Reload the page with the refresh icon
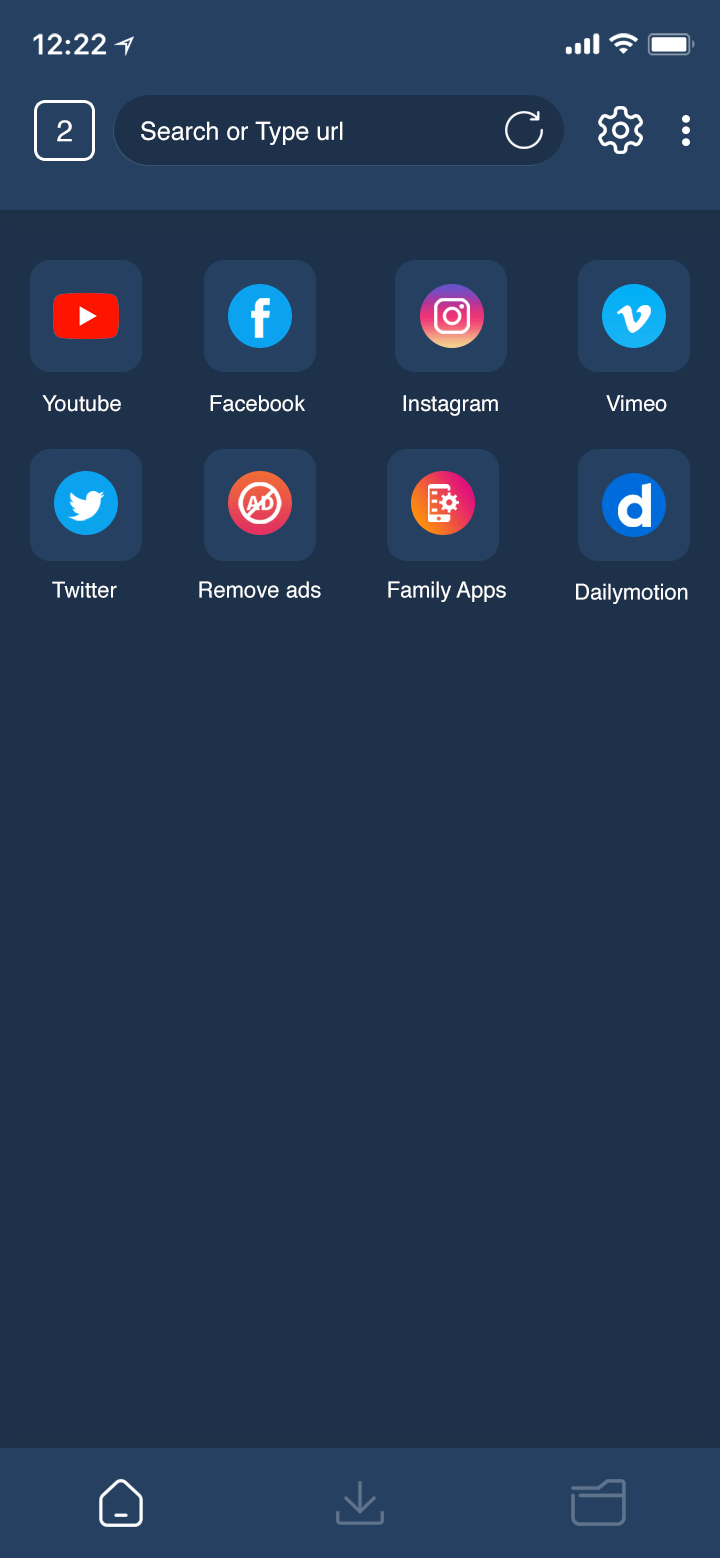The height and width of the screenshot is (1558, 720). (x=523, y=131)
